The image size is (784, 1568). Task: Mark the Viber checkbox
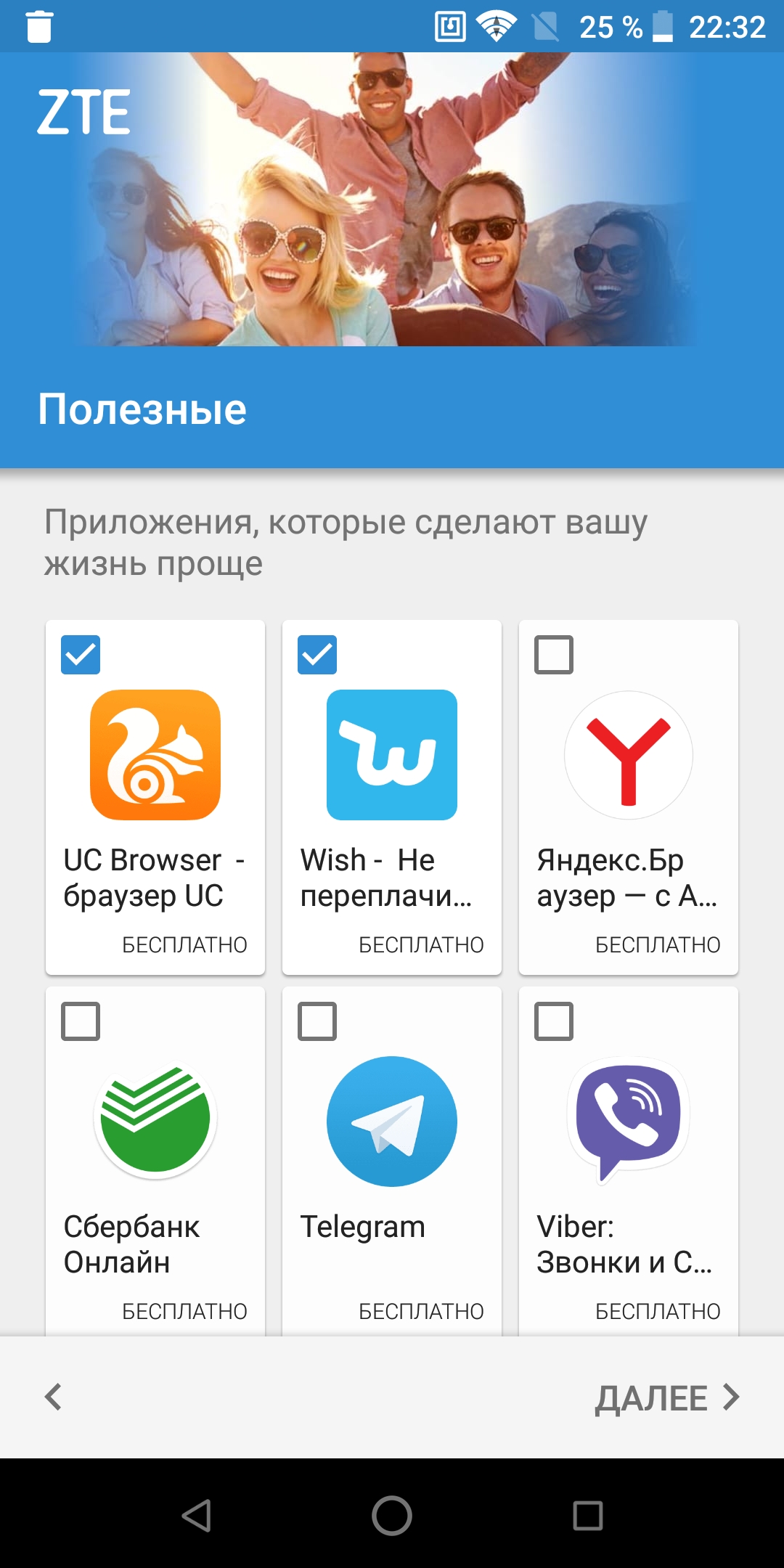[554, 1021]
